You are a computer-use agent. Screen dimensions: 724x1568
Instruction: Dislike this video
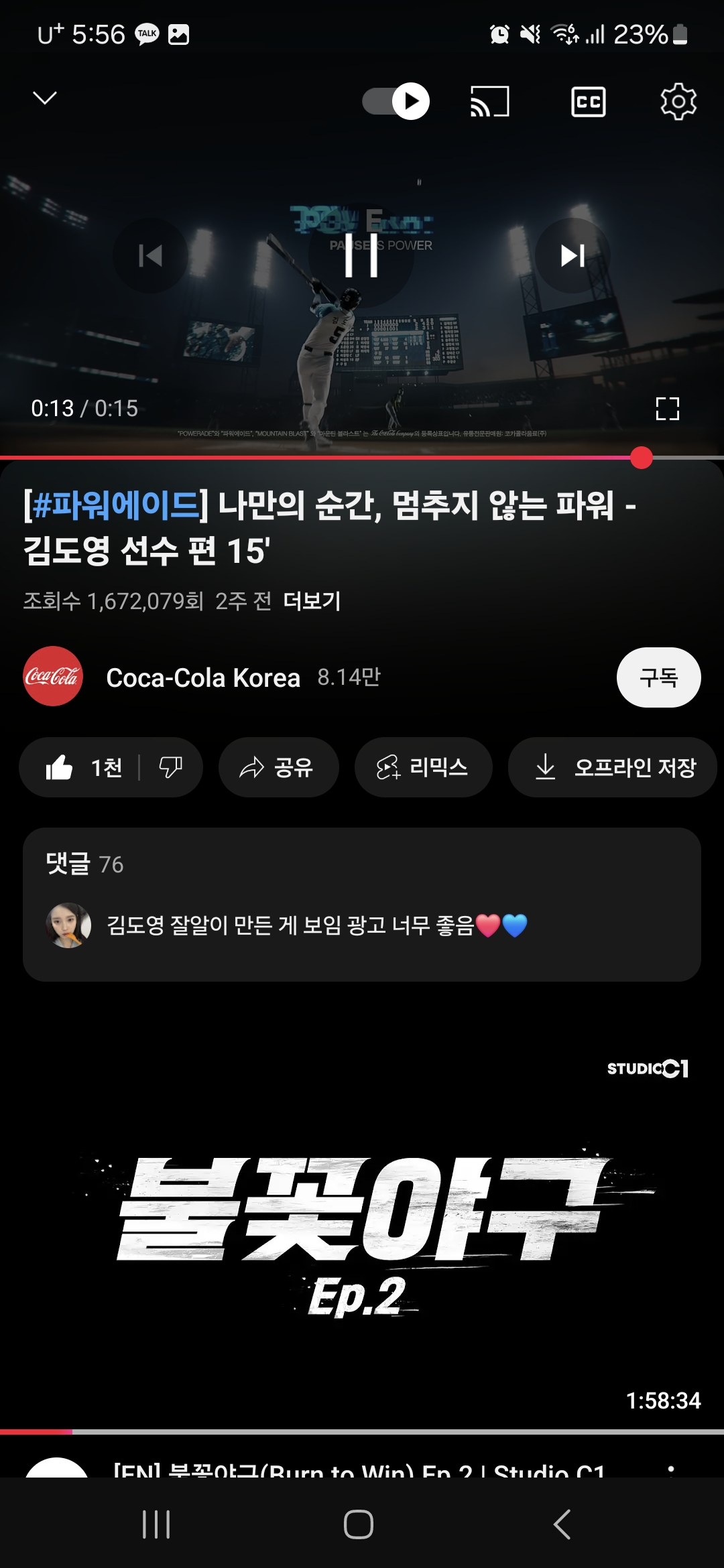coord(170,767)
